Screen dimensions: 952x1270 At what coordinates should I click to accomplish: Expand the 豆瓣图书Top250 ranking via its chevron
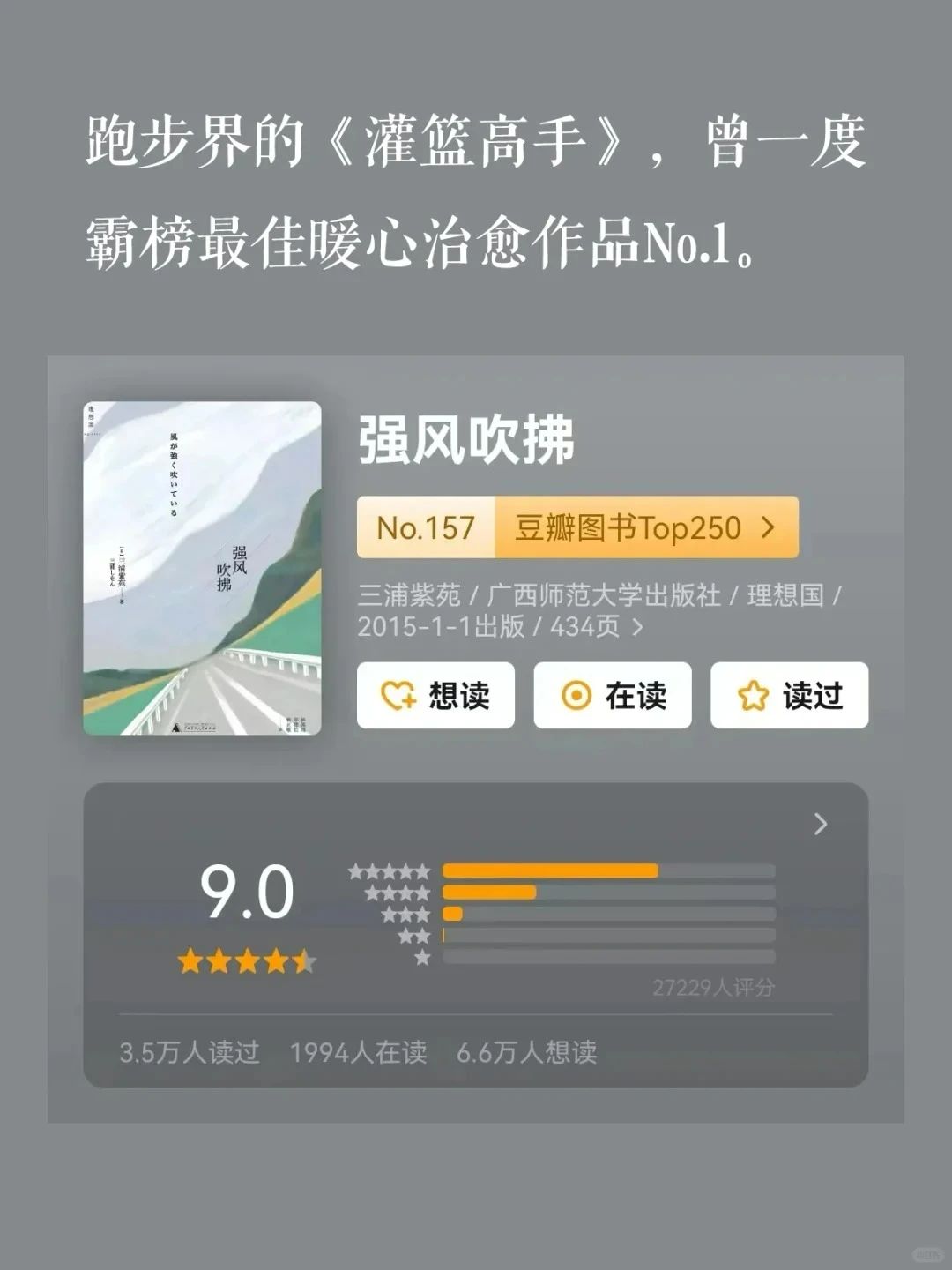766,527
